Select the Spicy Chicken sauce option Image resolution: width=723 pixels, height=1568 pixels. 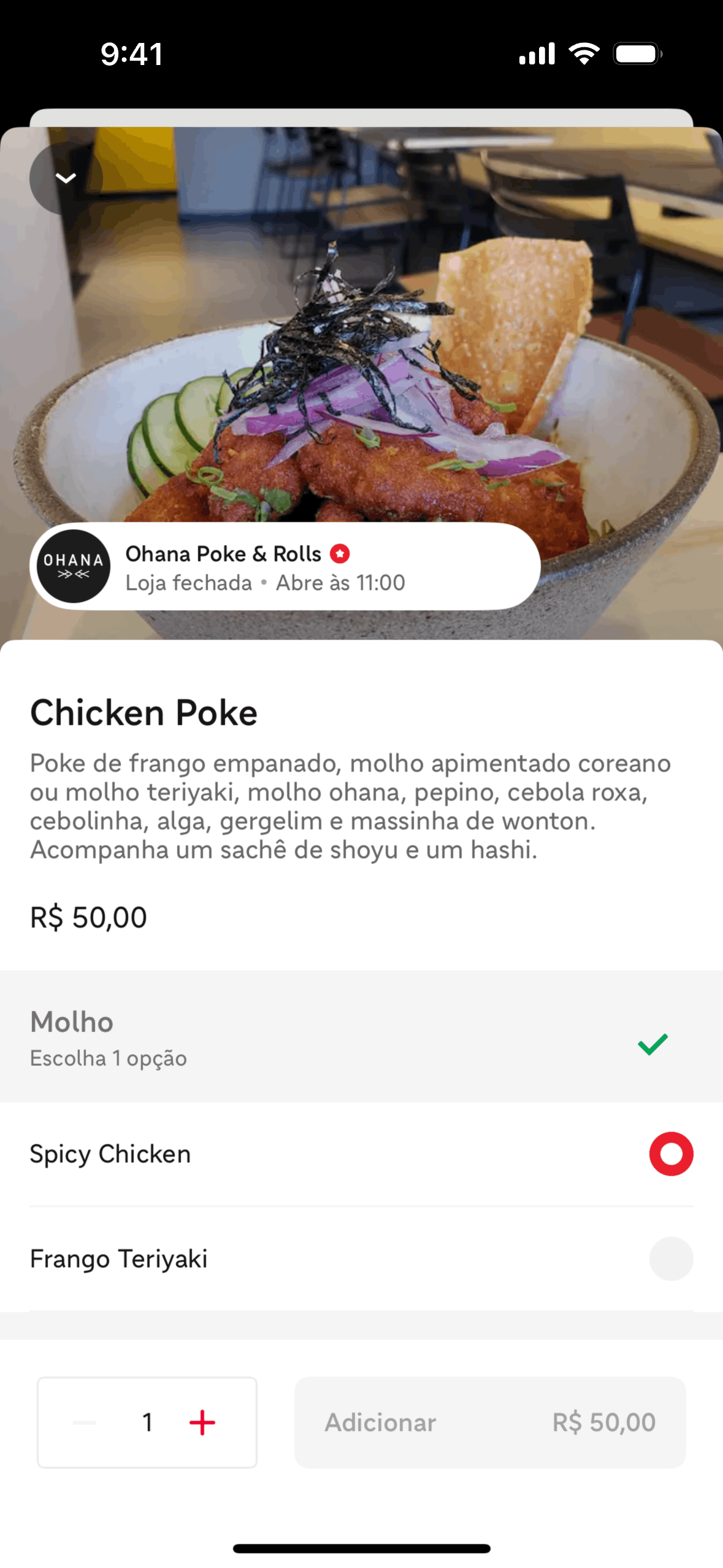tap(671, 1153)
